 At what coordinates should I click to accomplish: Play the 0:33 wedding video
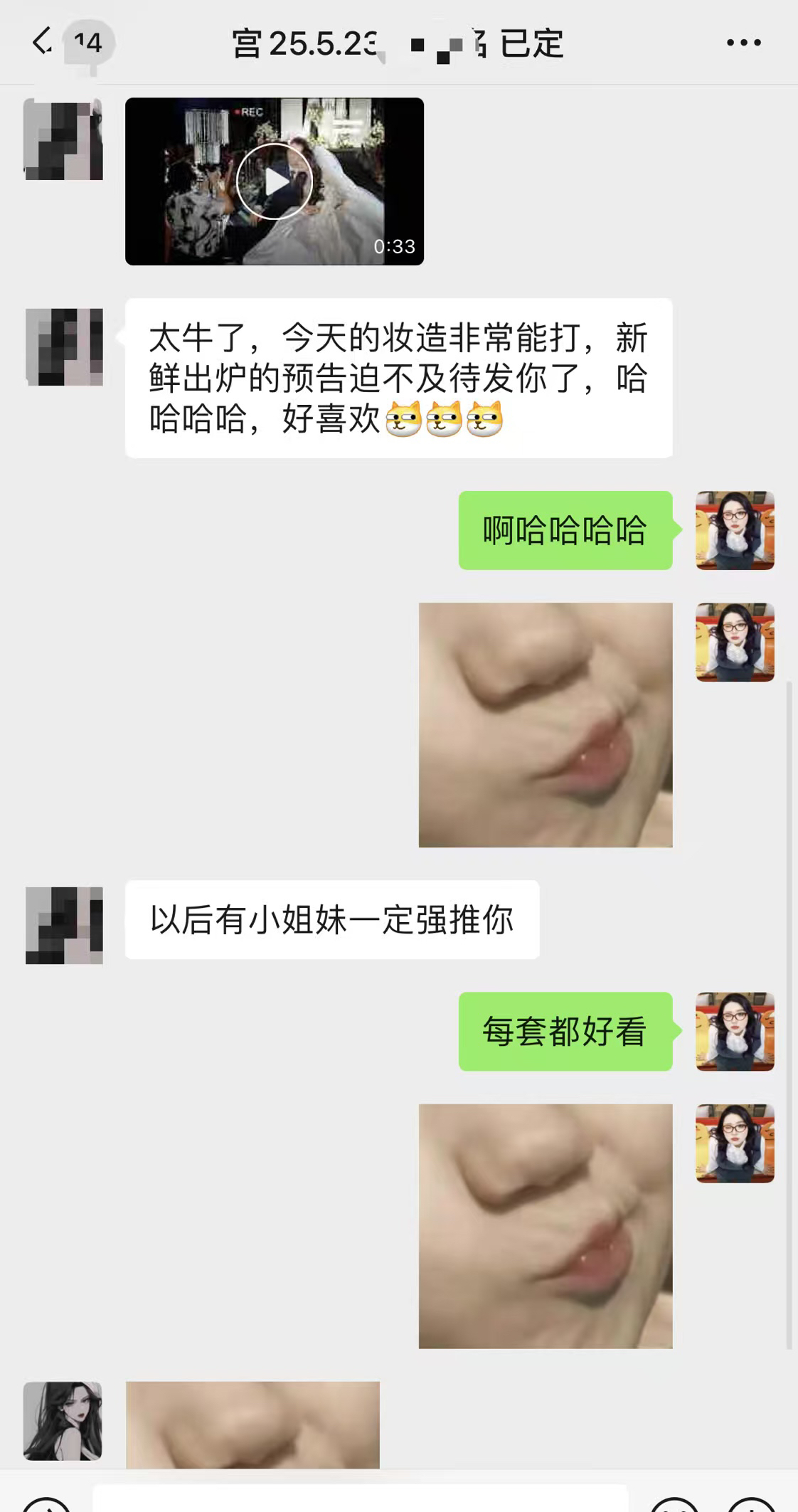(x=275, y=181)
